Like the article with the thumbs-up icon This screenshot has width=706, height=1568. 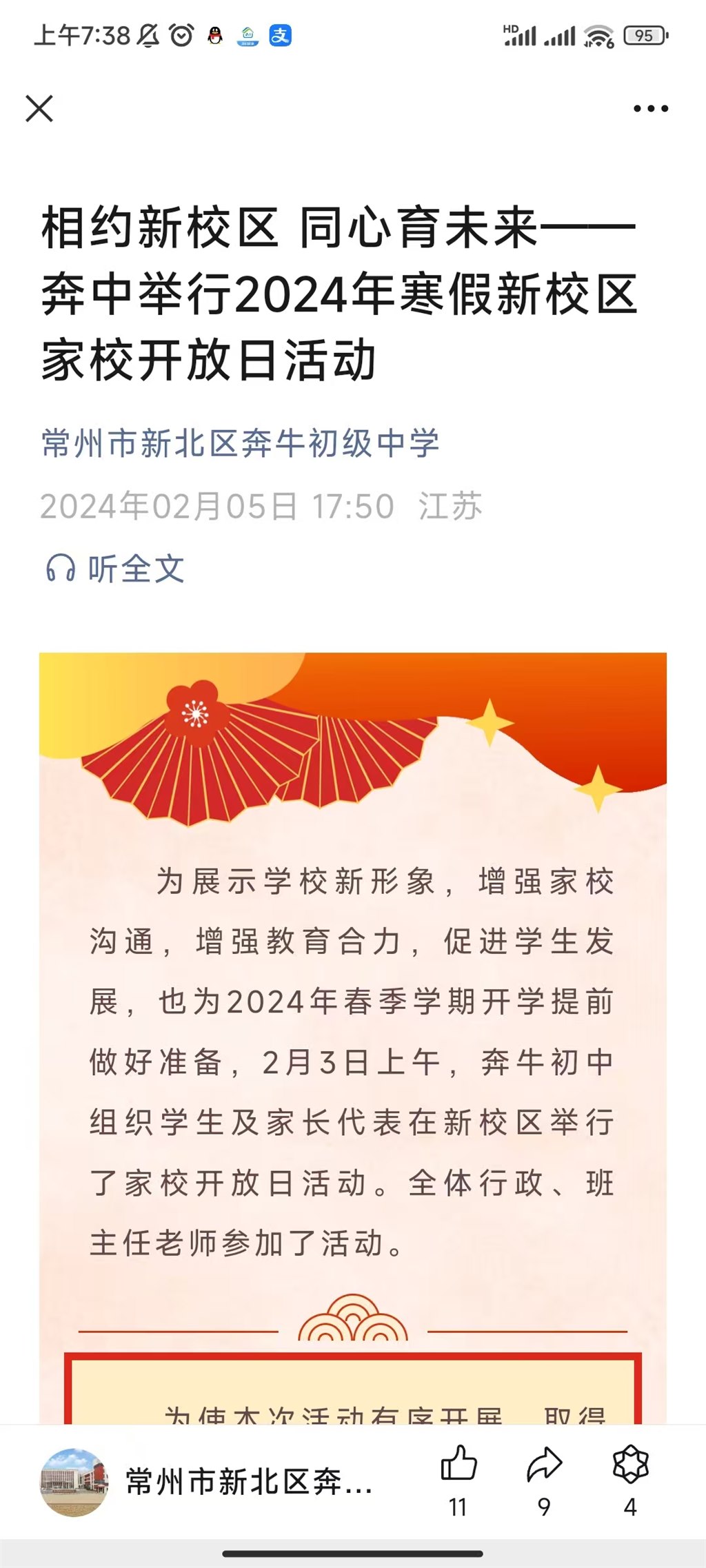pyautogui.click(x=458, y=1464)
